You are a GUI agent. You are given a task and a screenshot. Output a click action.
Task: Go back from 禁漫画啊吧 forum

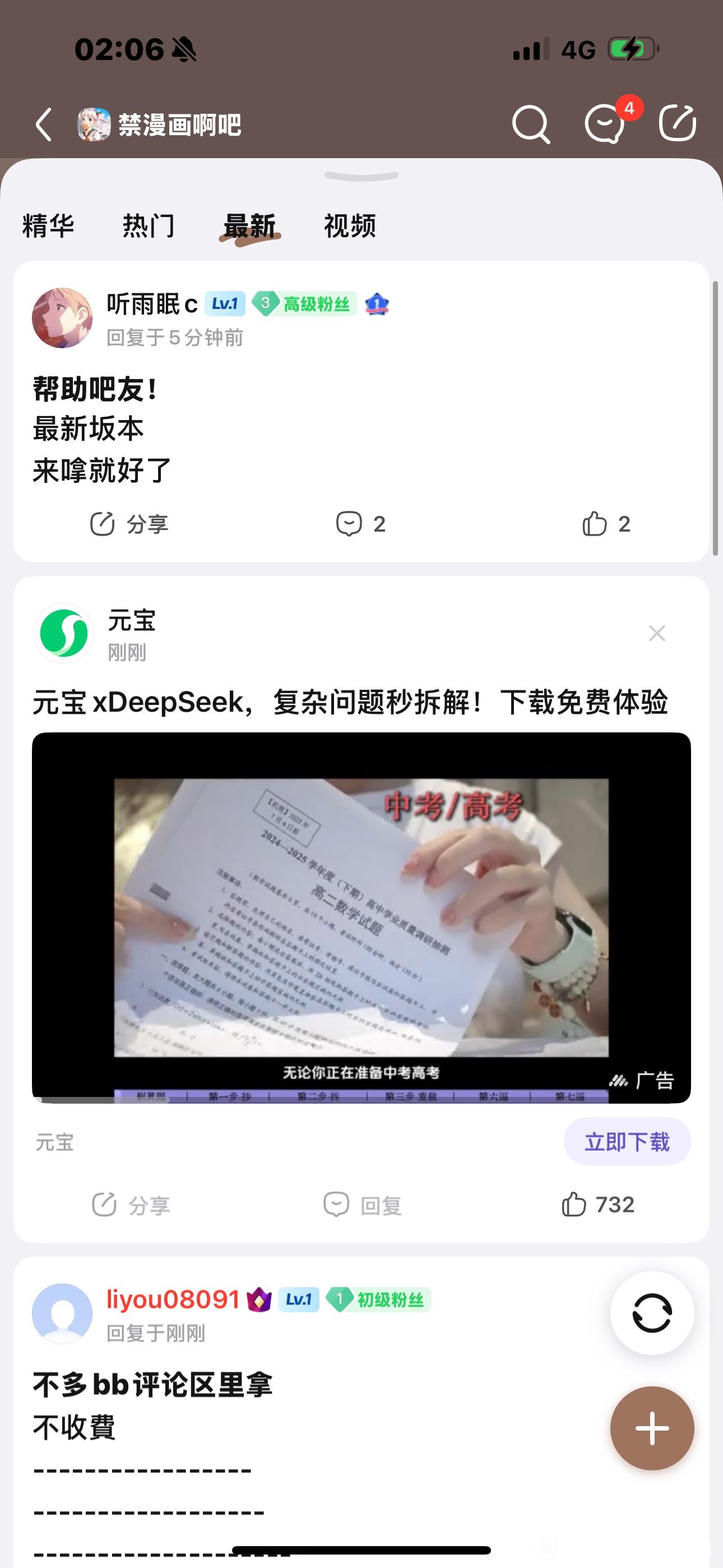coord(44,125)
